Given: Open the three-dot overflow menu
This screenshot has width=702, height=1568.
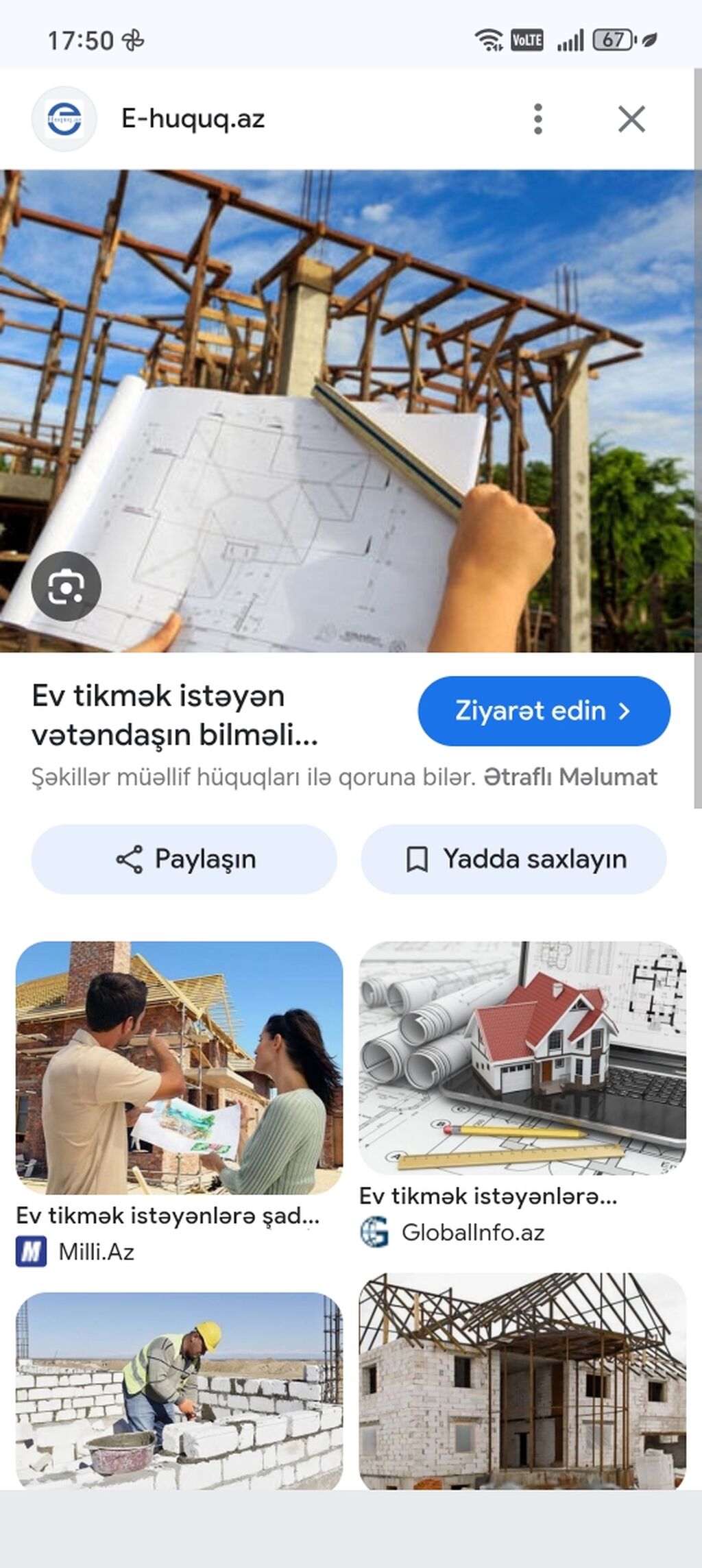Looking at the screenshot, I should [538, 119].
